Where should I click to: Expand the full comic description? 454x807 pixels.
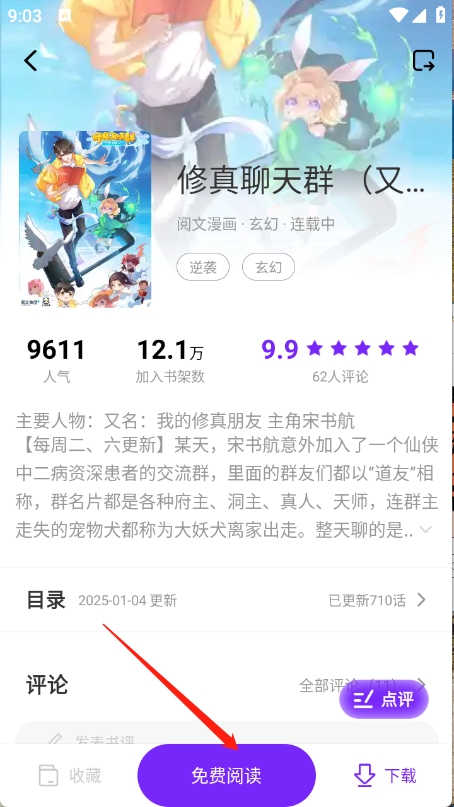pos(426,530)
